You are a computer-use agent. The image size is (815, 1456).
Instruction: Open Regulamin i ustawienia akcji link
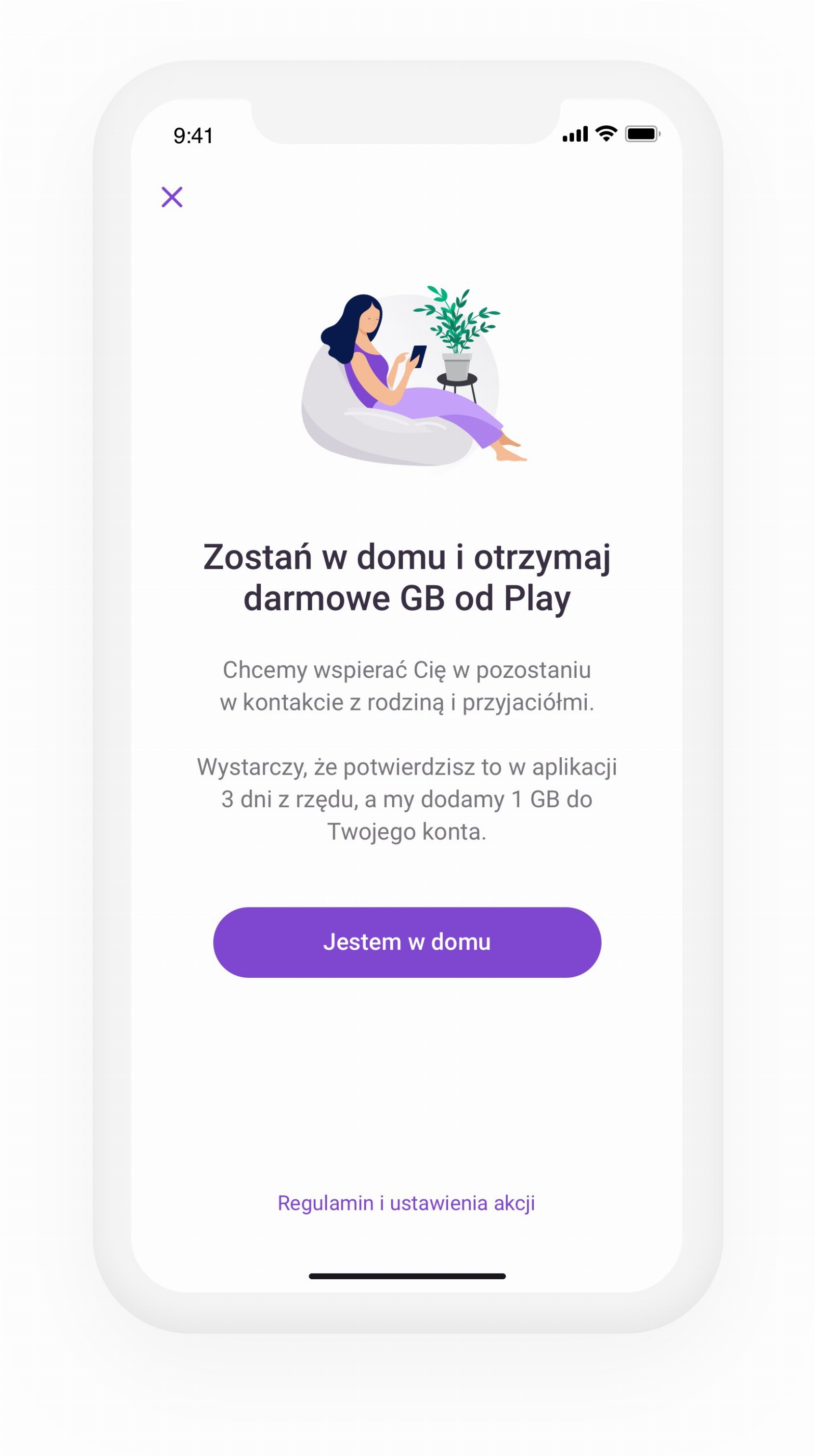point(406,1203)
